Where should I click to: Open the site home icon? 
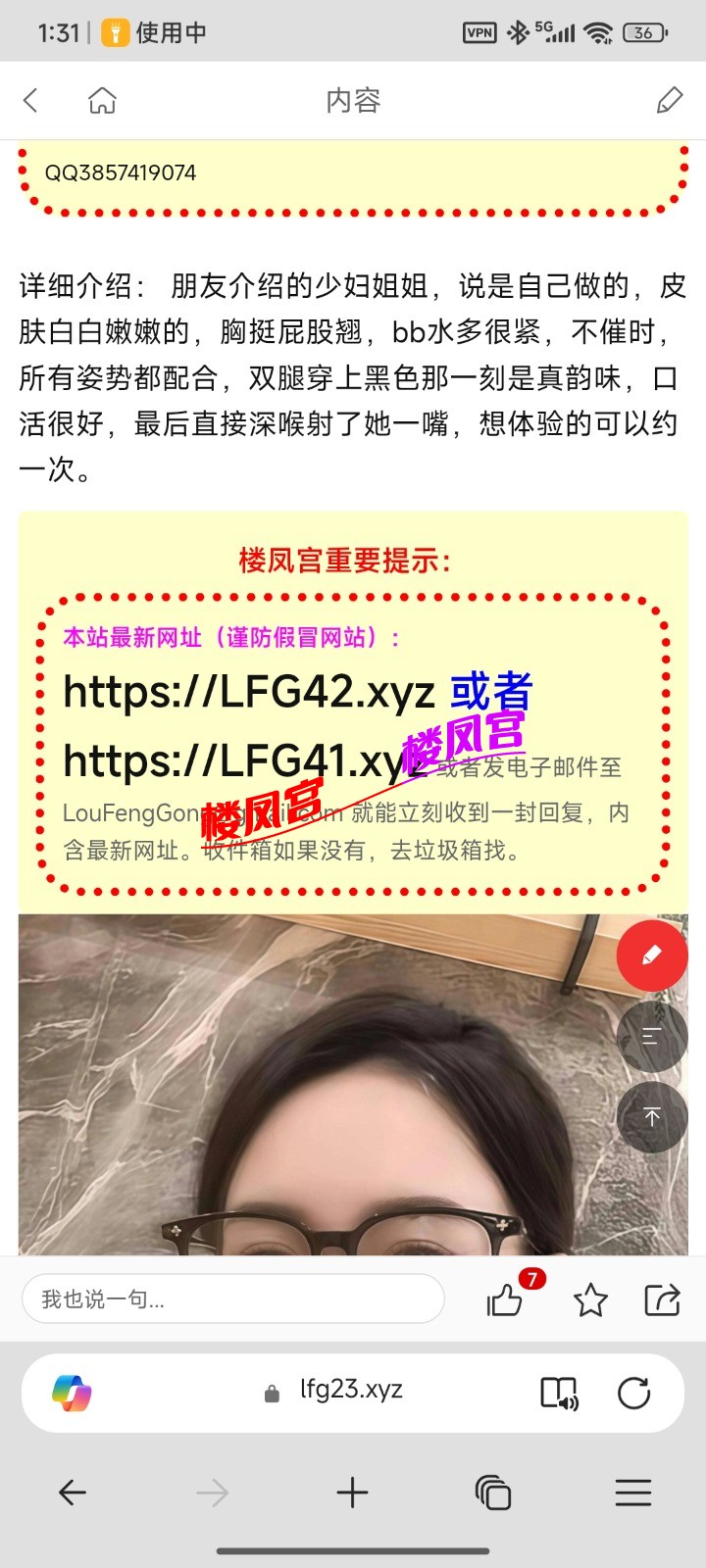(102, 100)
